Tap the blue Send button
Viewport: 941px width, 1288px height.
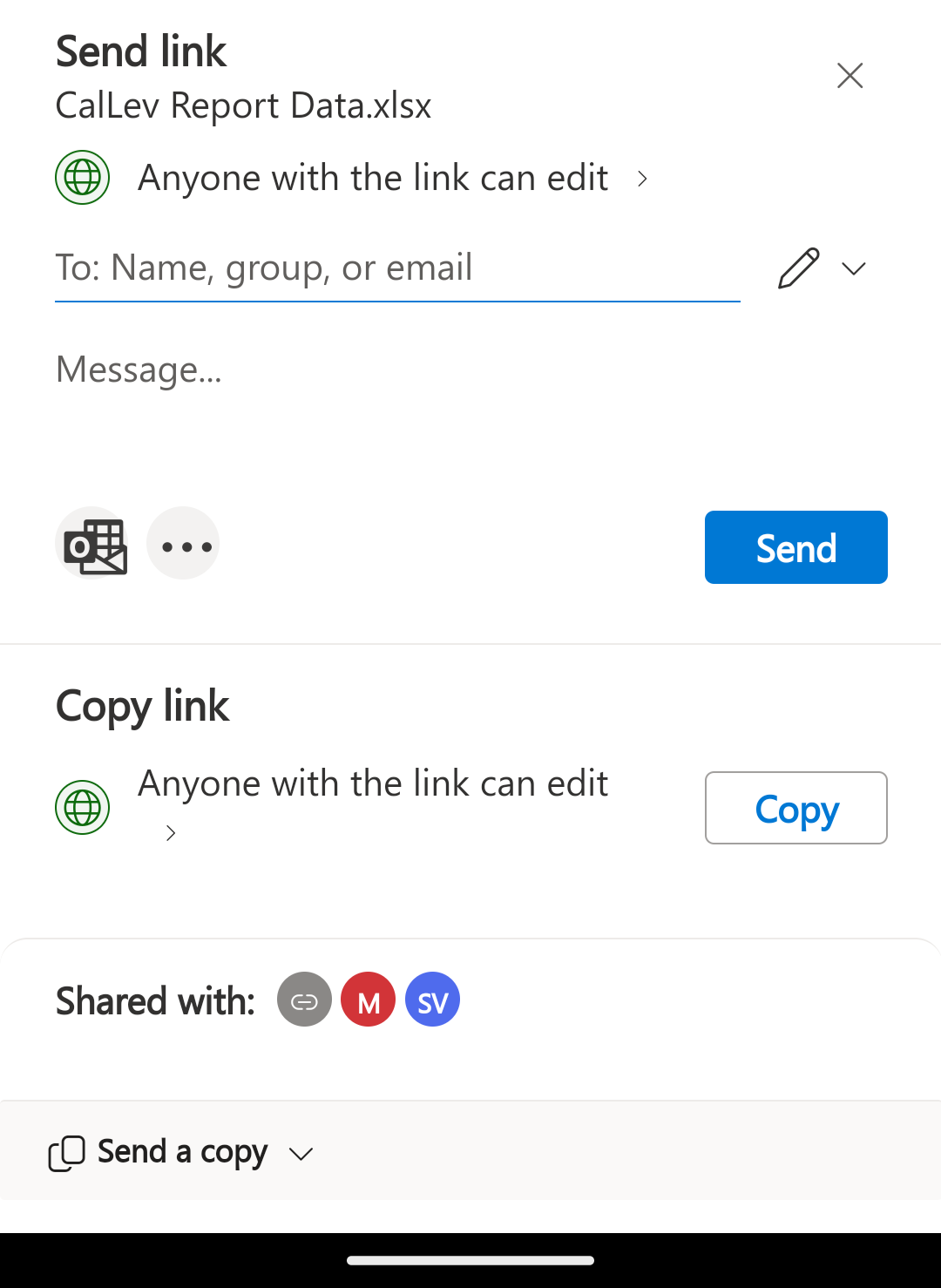pyautogui.click(x=795, y=547)
